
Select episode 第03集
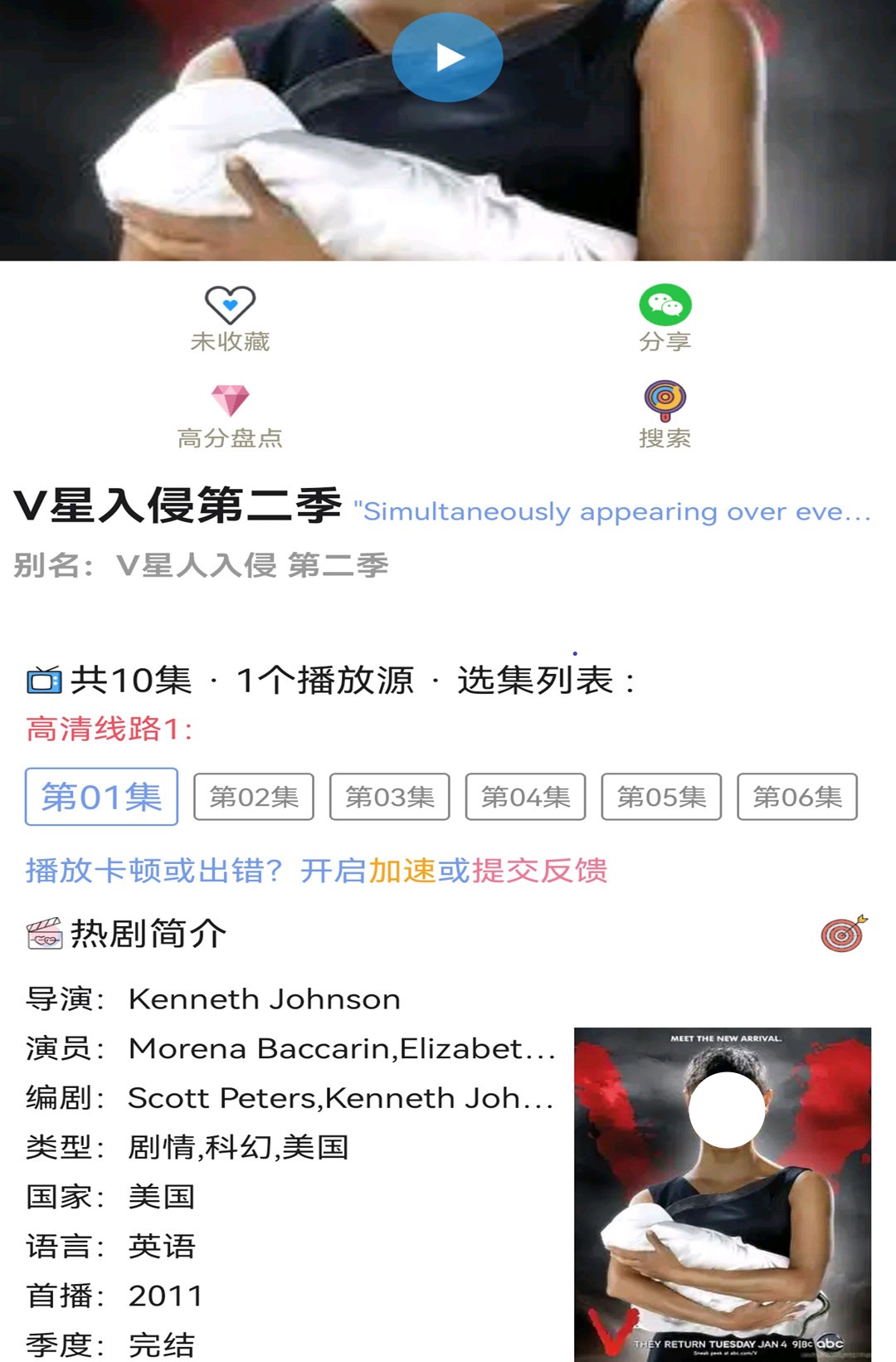pos(390,797)
